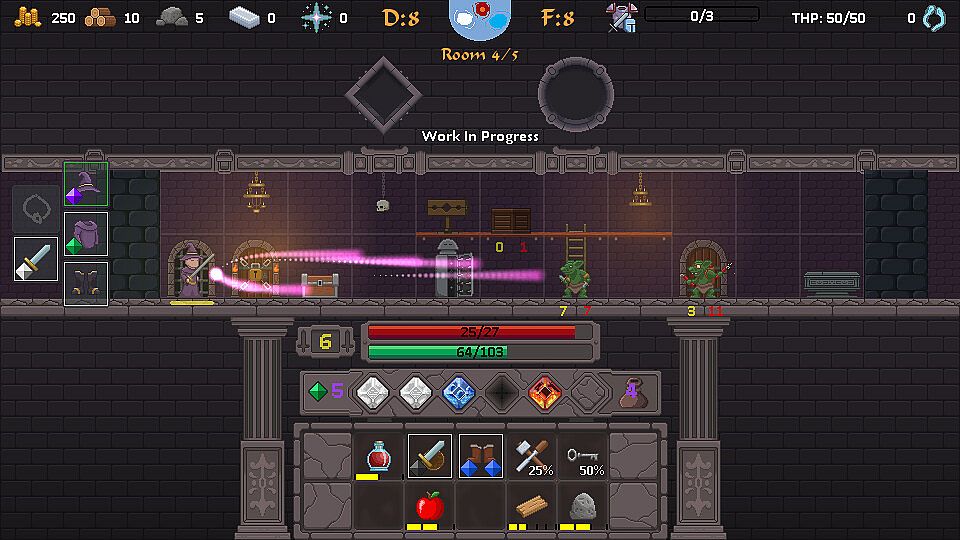Select the sword and shield inventory item
Image resolution: width=960 pixels, height=540 pixels.
pos(429,457)
